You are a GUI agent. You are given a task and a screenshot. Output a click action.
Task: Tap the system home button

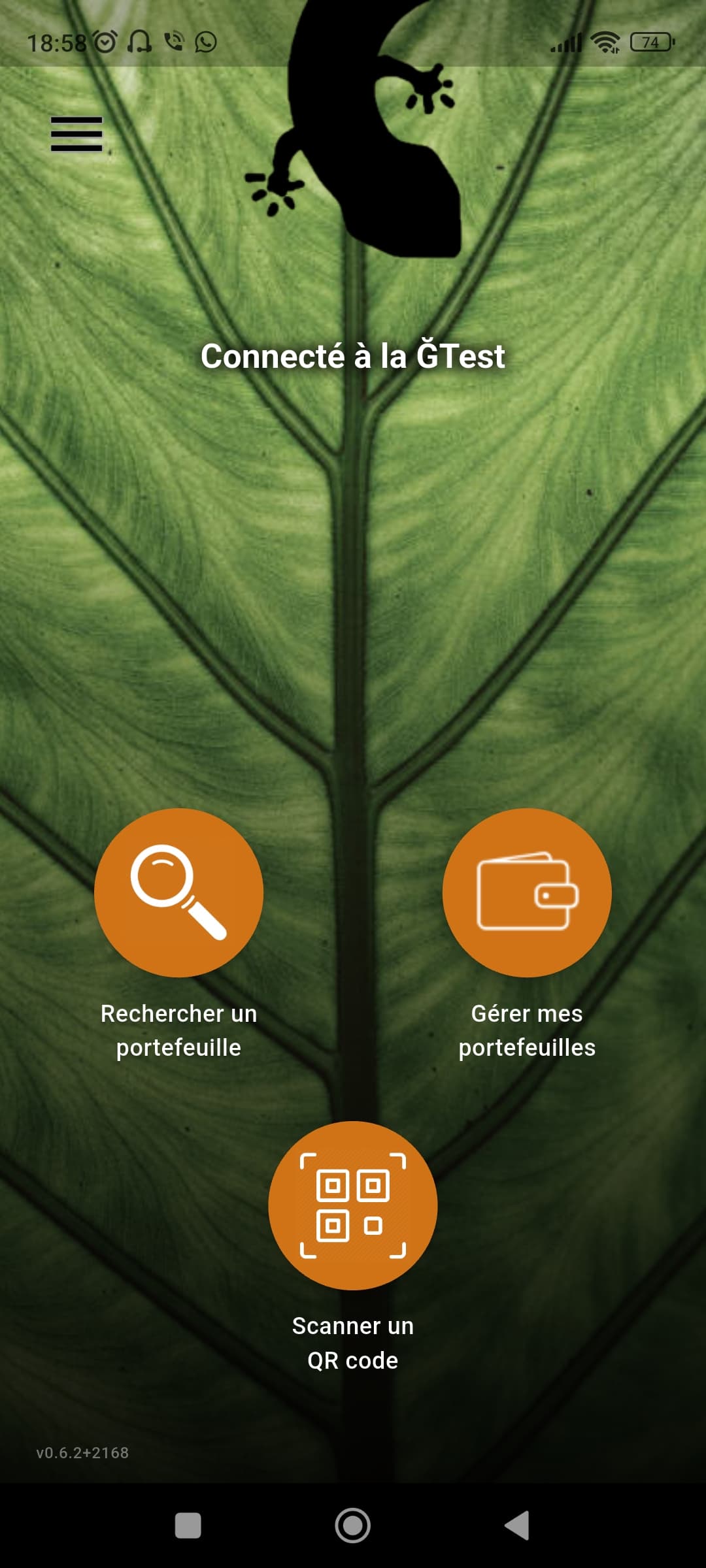353,1526
